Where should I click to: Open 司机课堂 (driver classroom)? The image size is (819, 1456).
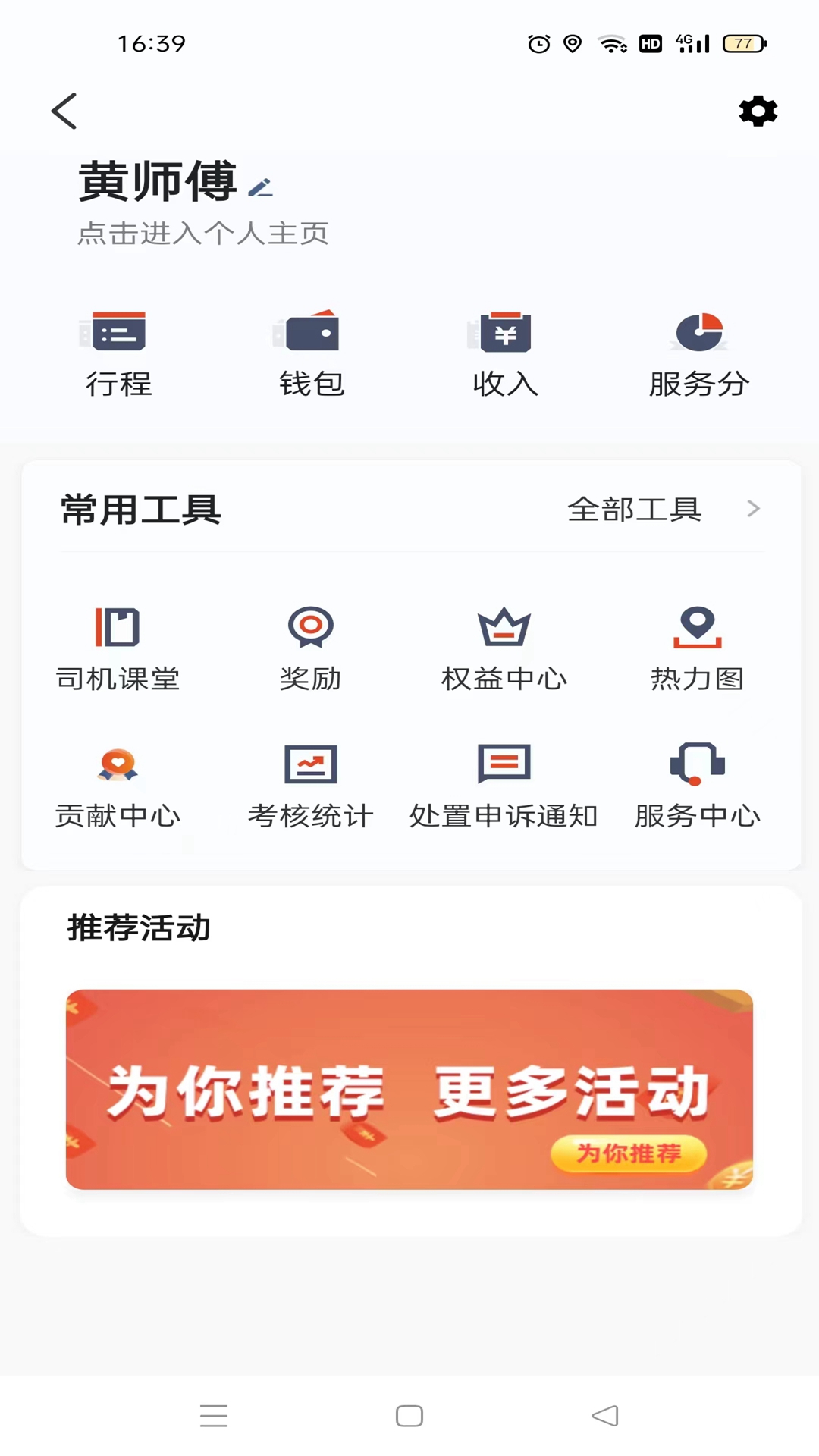(118, 648)
